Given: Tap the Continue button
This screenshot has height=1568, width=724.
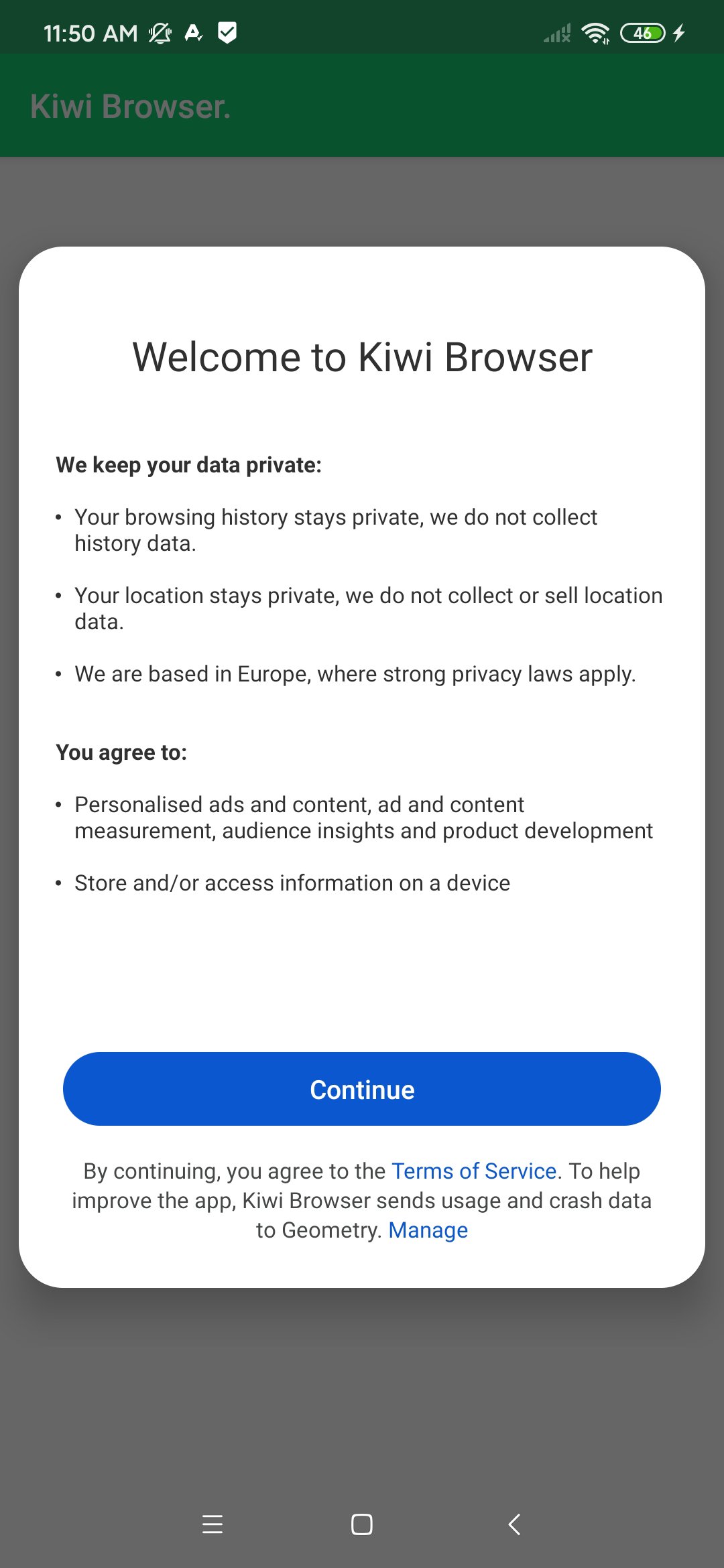Looking at the screenshot, I should [361, 1089].
